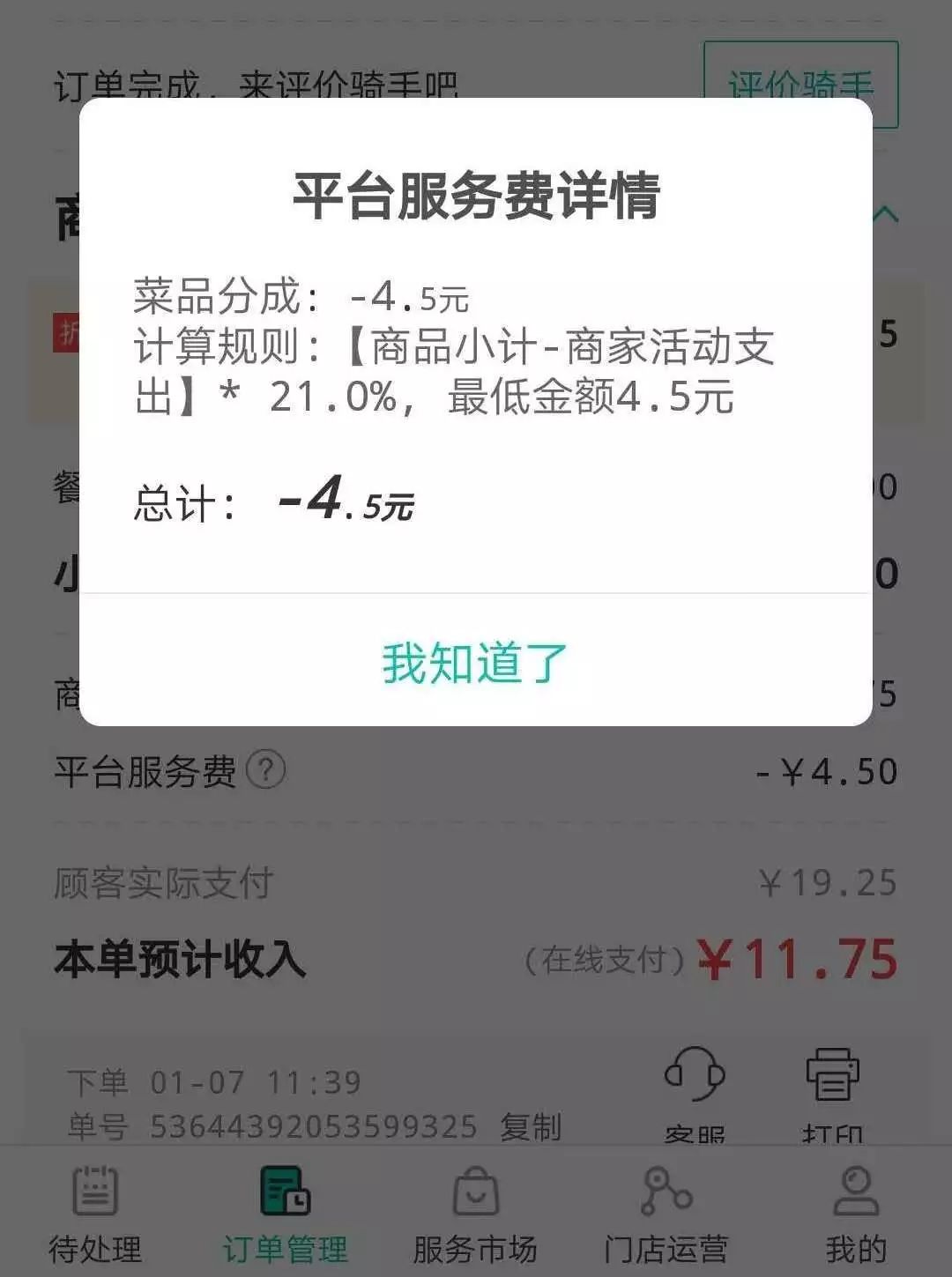952x1277 pixels.
Task: Switch to the 订单管理 tab
Action: 285,1214
